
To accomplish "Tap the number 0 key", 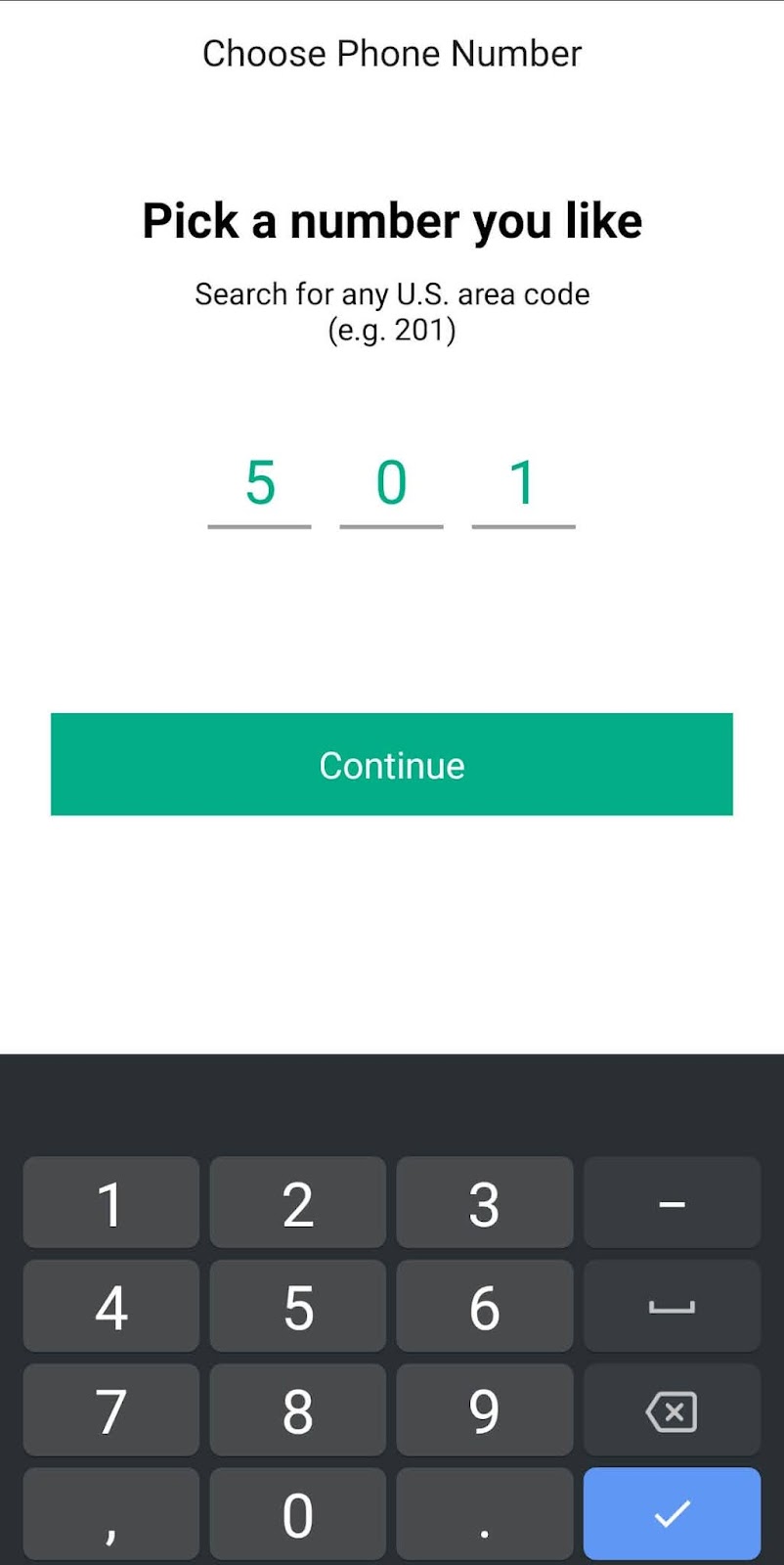I will (297, 1513).
